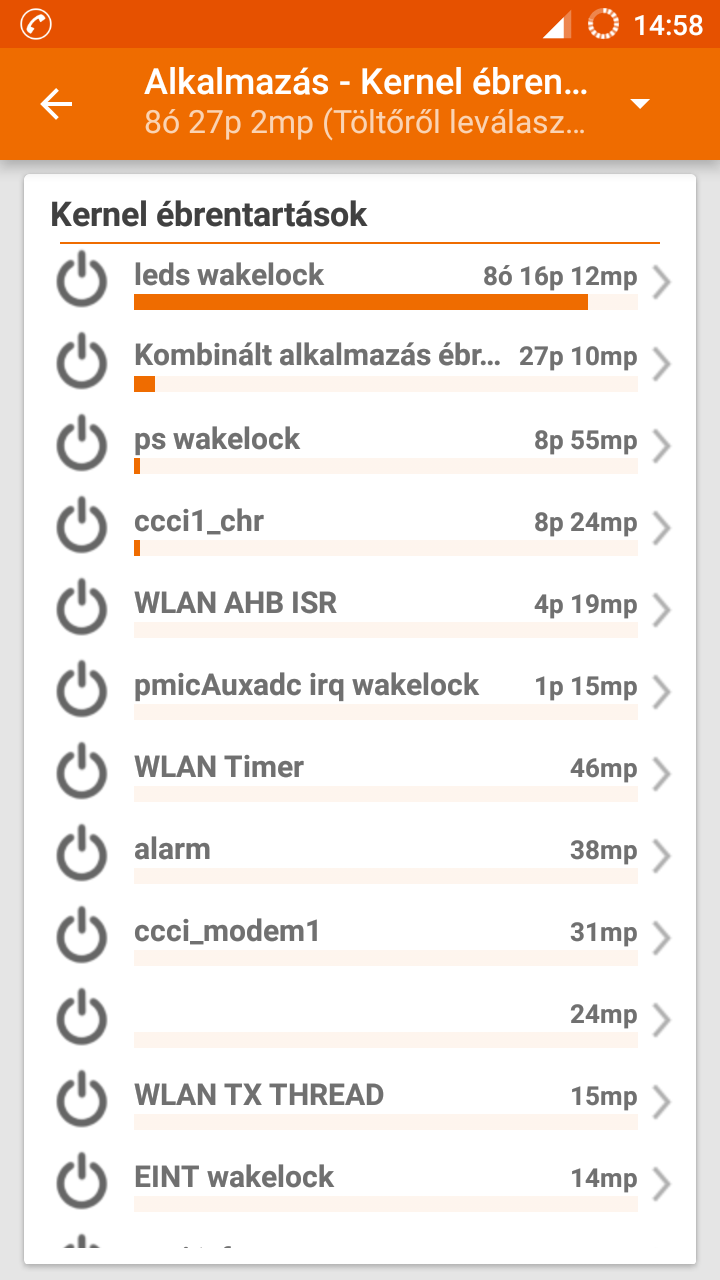Open the Kombinált alkalmazás ébr... entry

point(362,364)
